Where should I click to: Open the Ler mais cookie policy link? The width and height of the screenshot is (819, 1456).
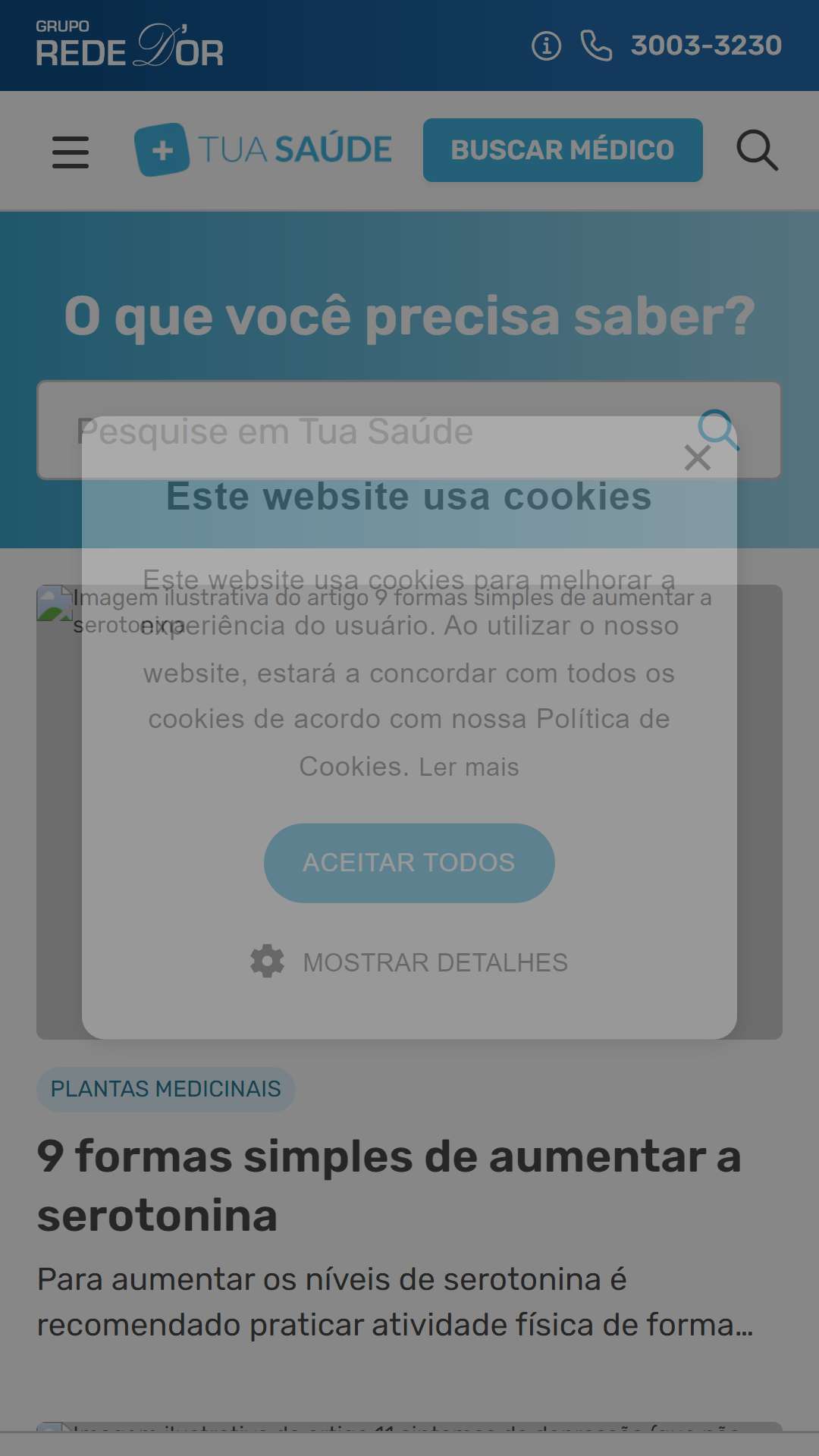click(469, 767)
